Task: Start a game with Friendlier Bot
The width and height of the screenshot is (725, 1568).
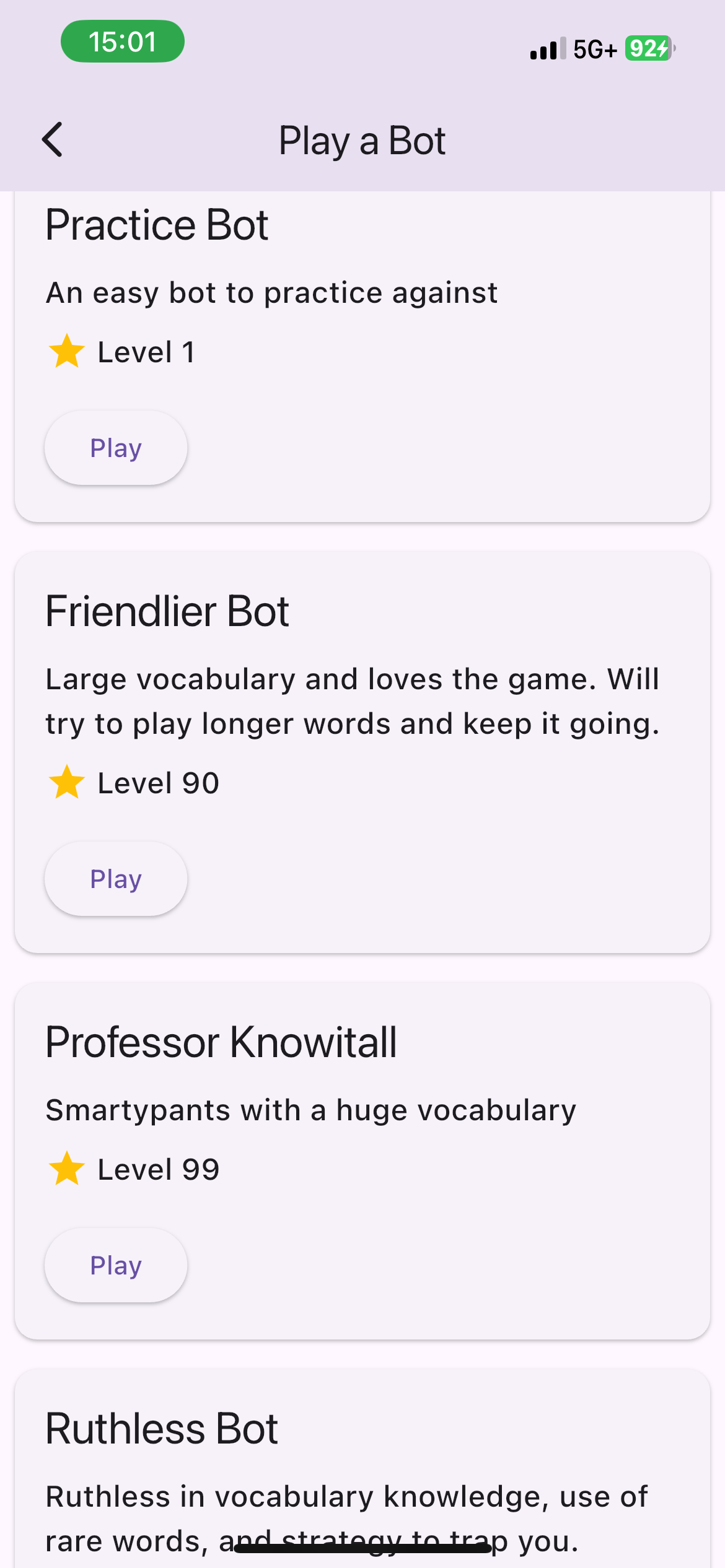Action: (x=115, y=878)
